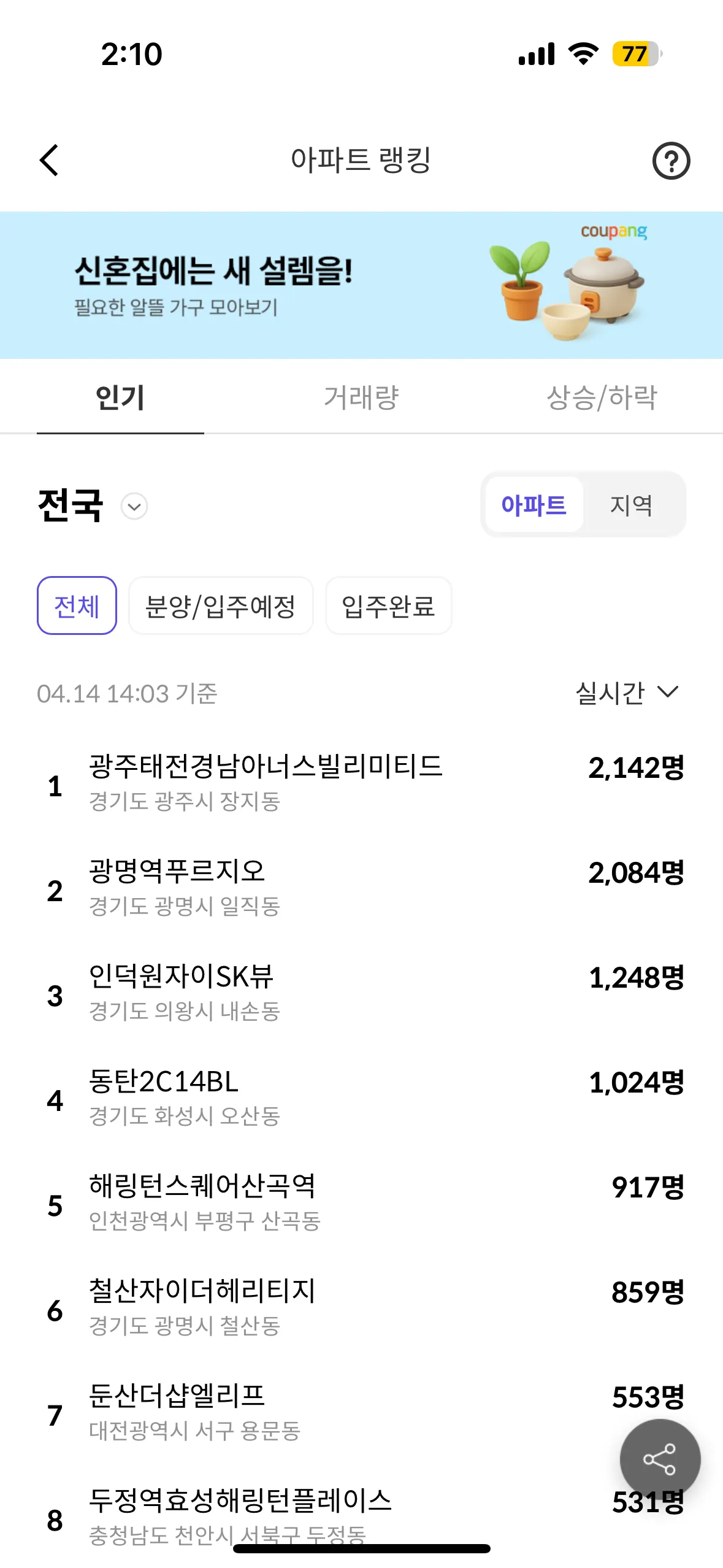Select the 전체 filter chip
This screenshot has height=1568, width=723.
point(77,606)
